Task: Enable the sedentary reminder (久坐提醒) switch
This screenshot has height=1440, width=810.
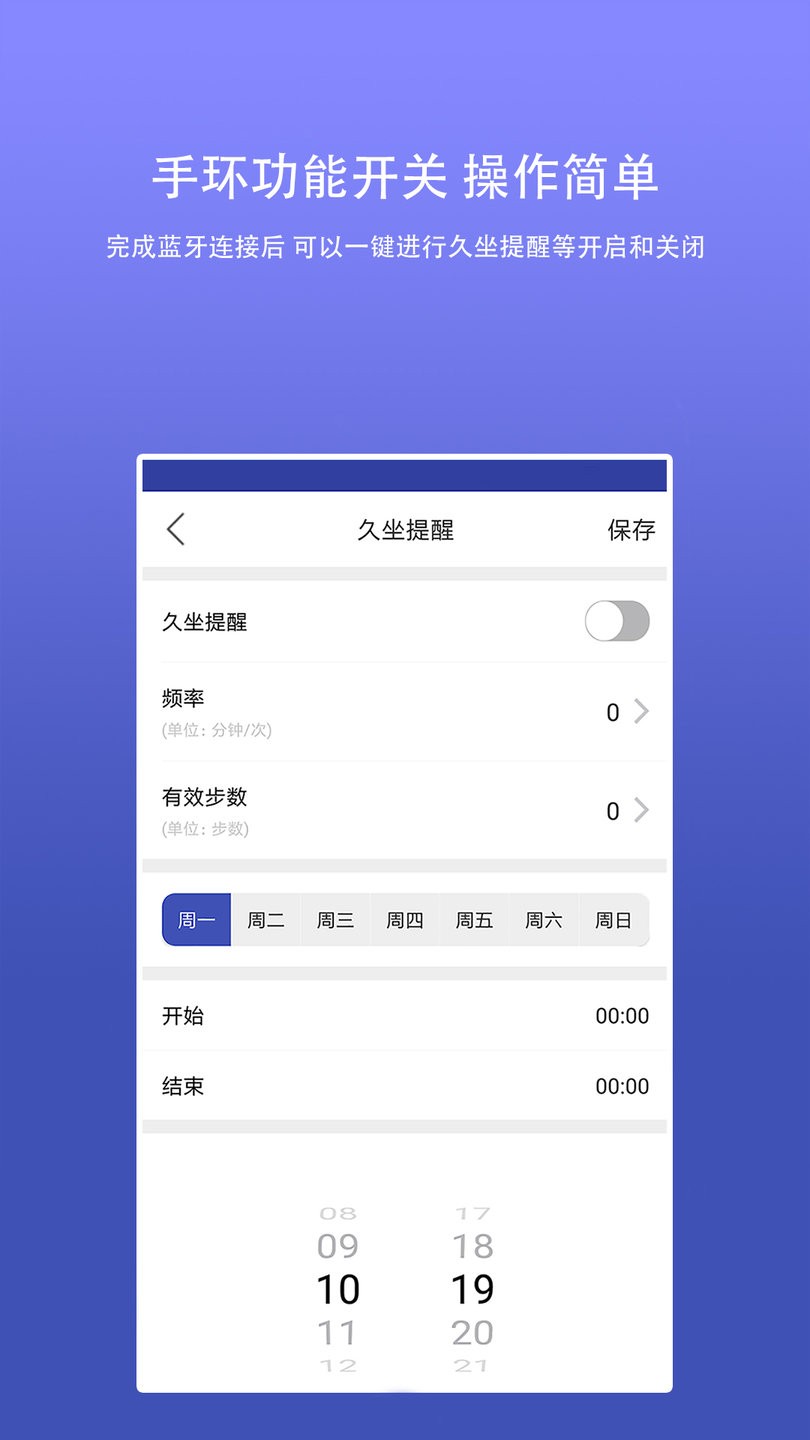Action: pyautogui.click(x=616, y=621)
